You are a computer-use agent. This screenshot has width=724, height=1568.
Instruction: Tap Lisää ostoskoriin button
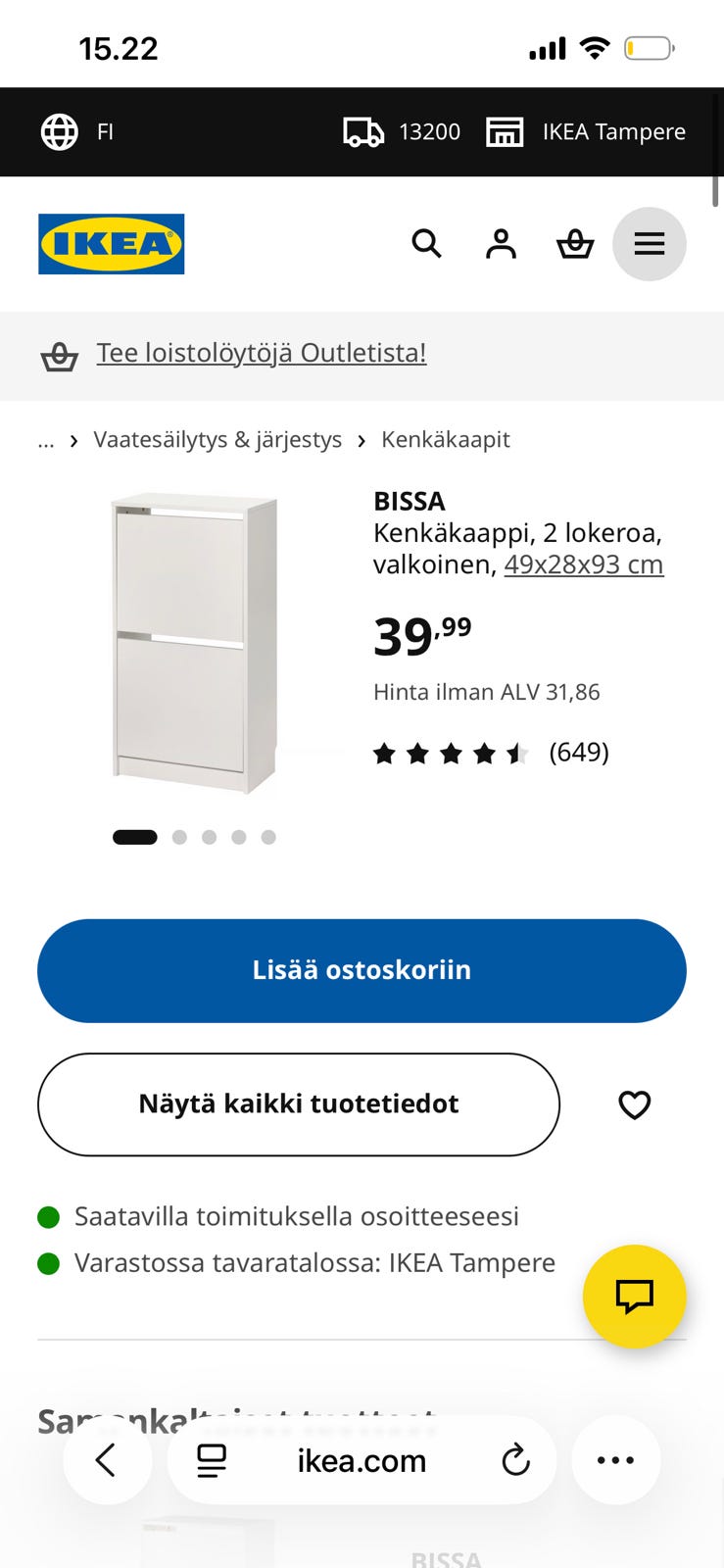coord(362,970)
